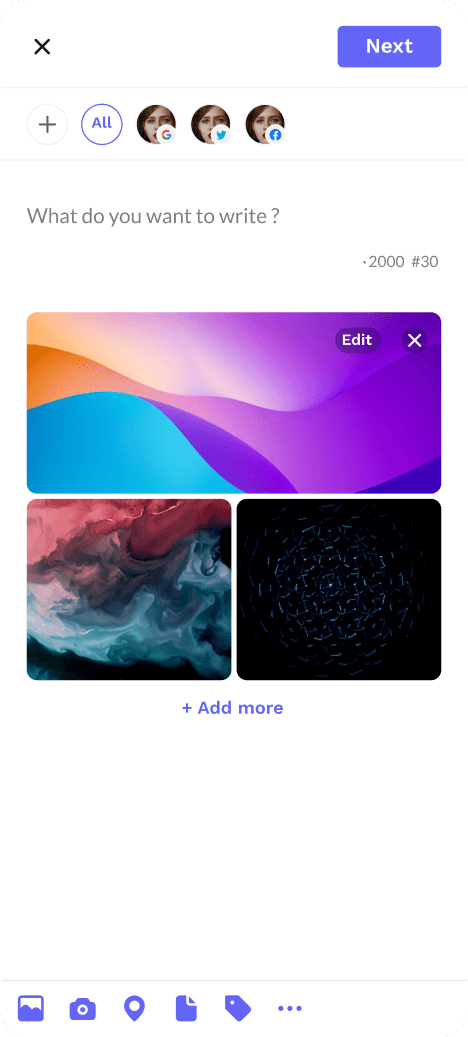Viewport: 468px width, 1037px height.
Task: Select the Google account avatar
Action: (x=157, y=124)
